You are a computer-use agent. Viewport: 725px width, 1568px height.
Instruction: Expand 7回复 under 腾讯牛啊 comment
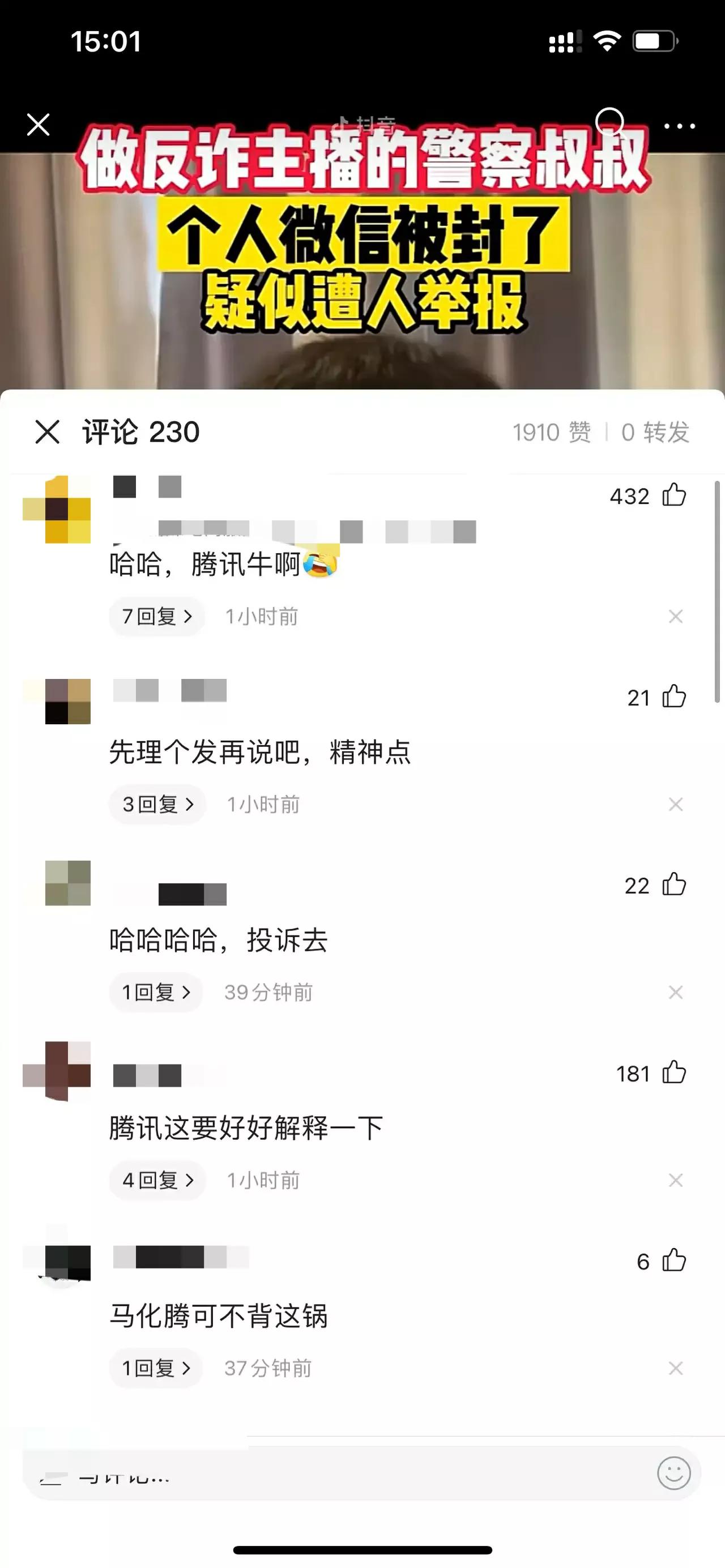pos(157,617)
